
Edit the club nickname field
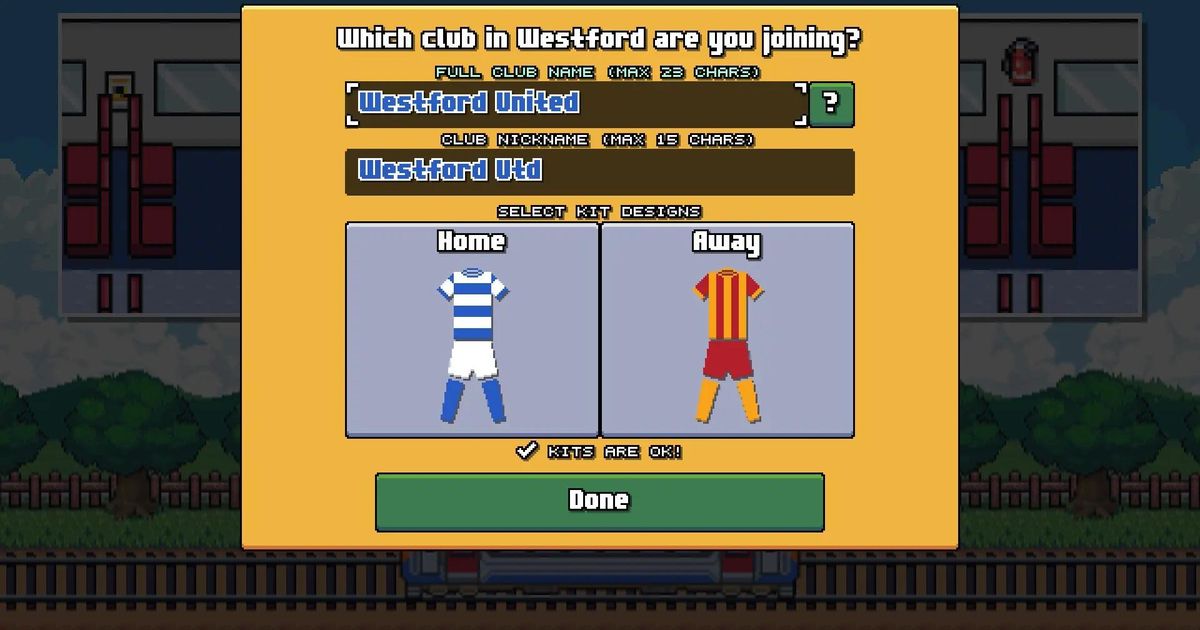599,171
